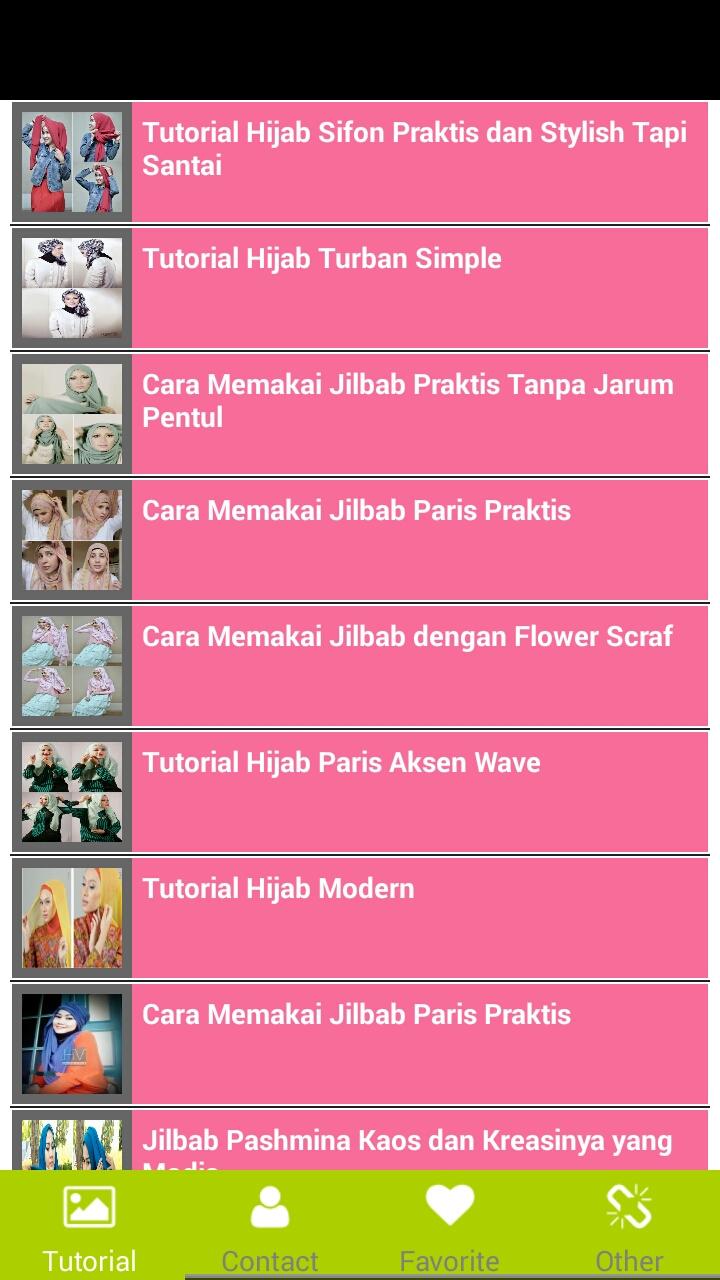Go to the Favorite tab

(x=450, y=1226)
